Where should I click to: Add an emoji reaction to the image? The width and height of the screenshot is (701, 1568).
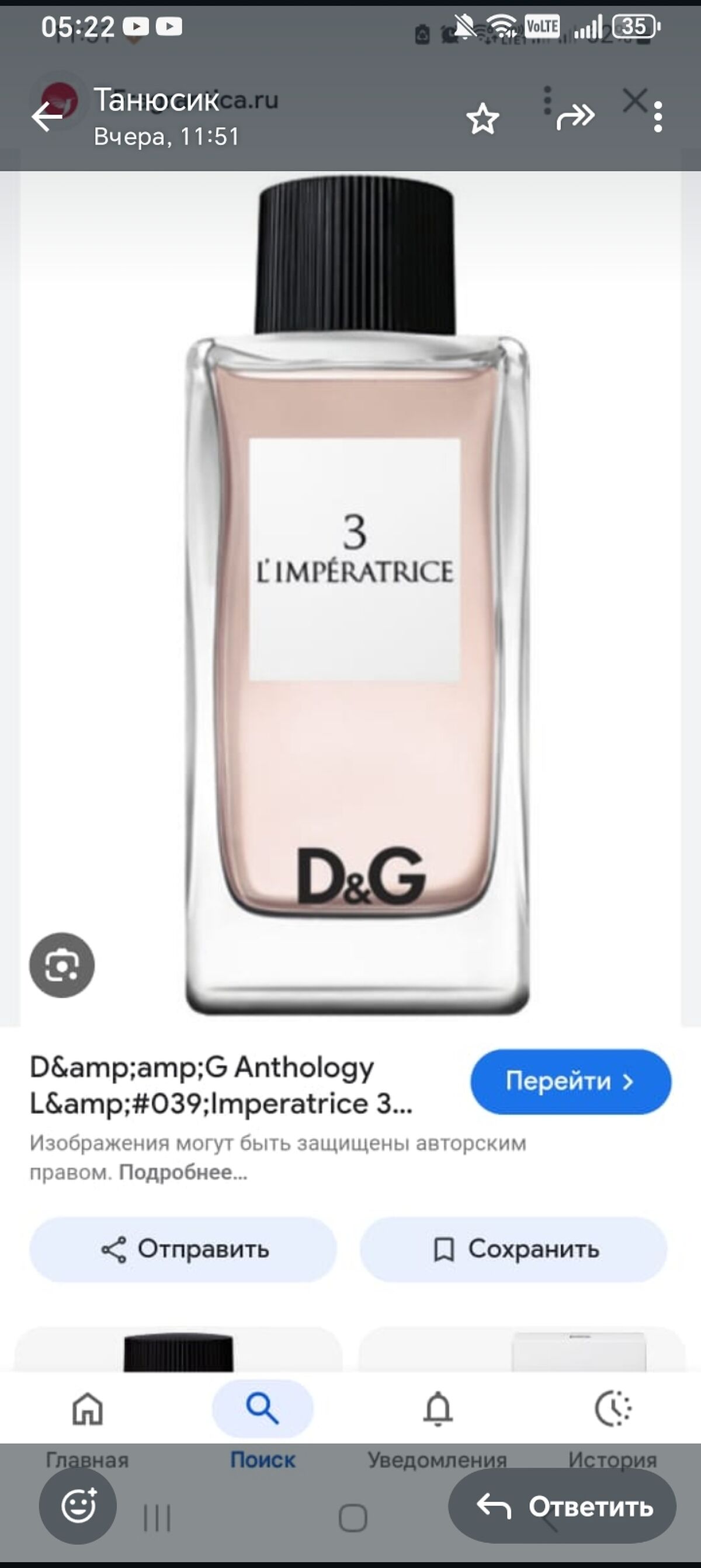coord(78,1506)
